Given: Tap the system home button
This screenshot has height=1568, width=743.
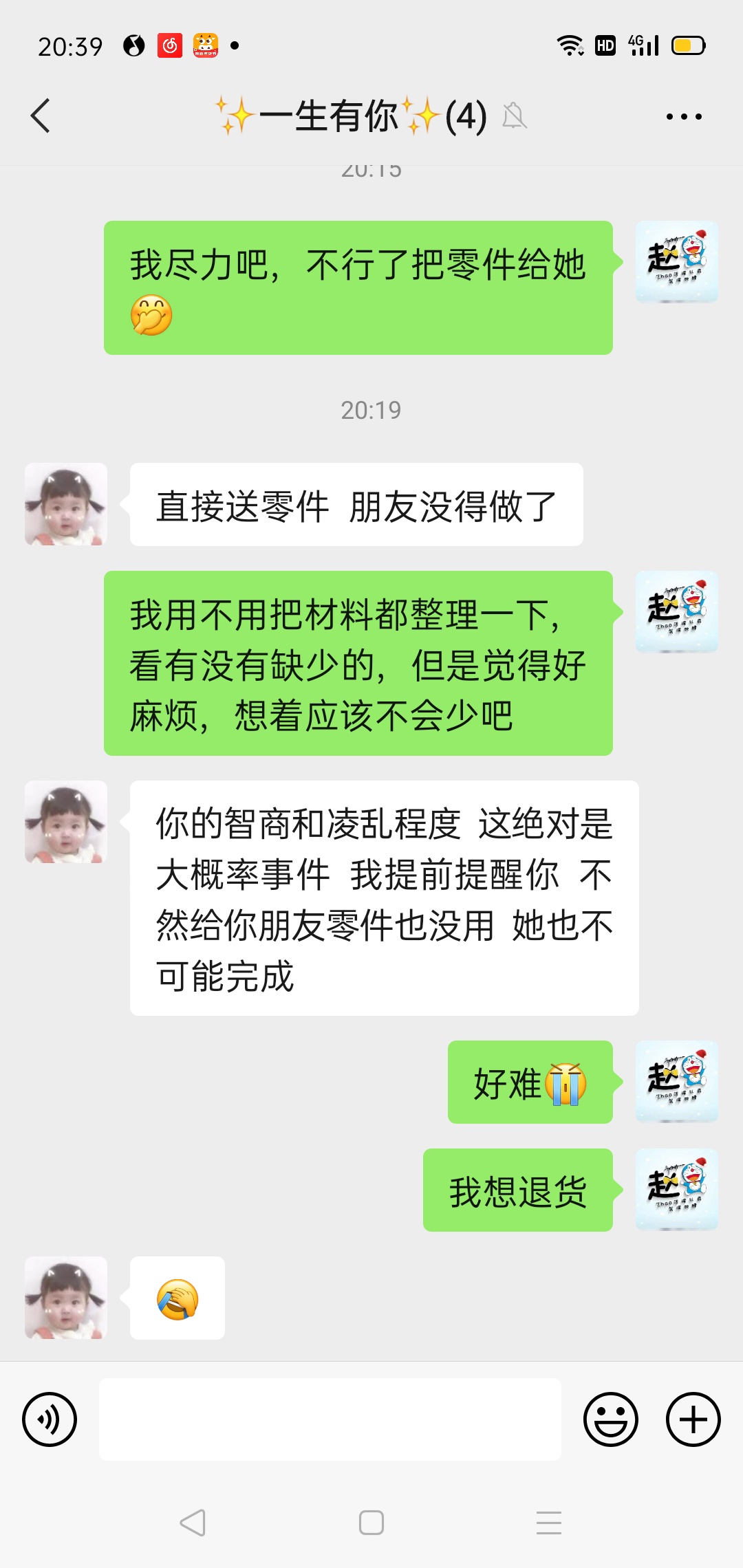Looking at the screenshot, I should coord(371,1523).
